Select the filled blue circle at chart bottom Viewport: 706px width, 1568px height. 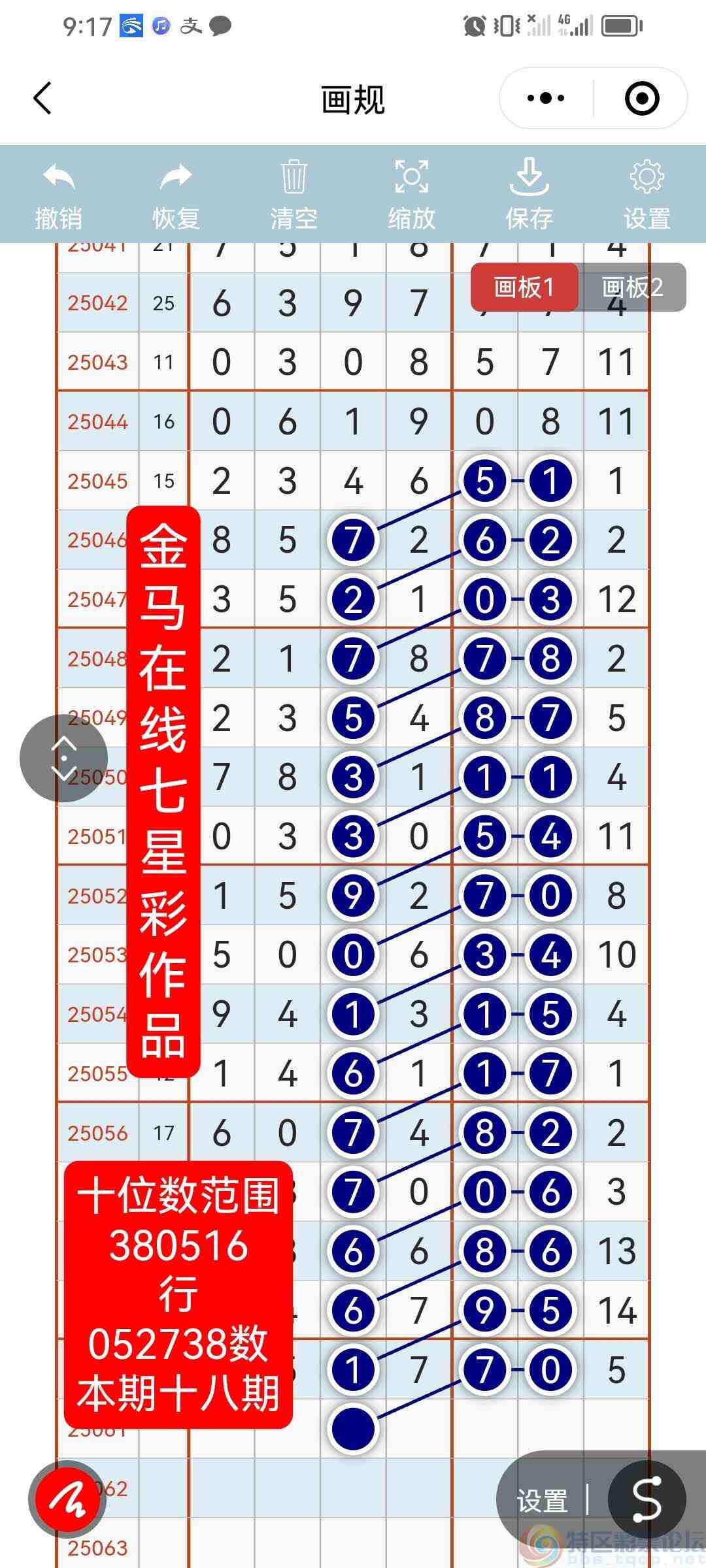352,1431
